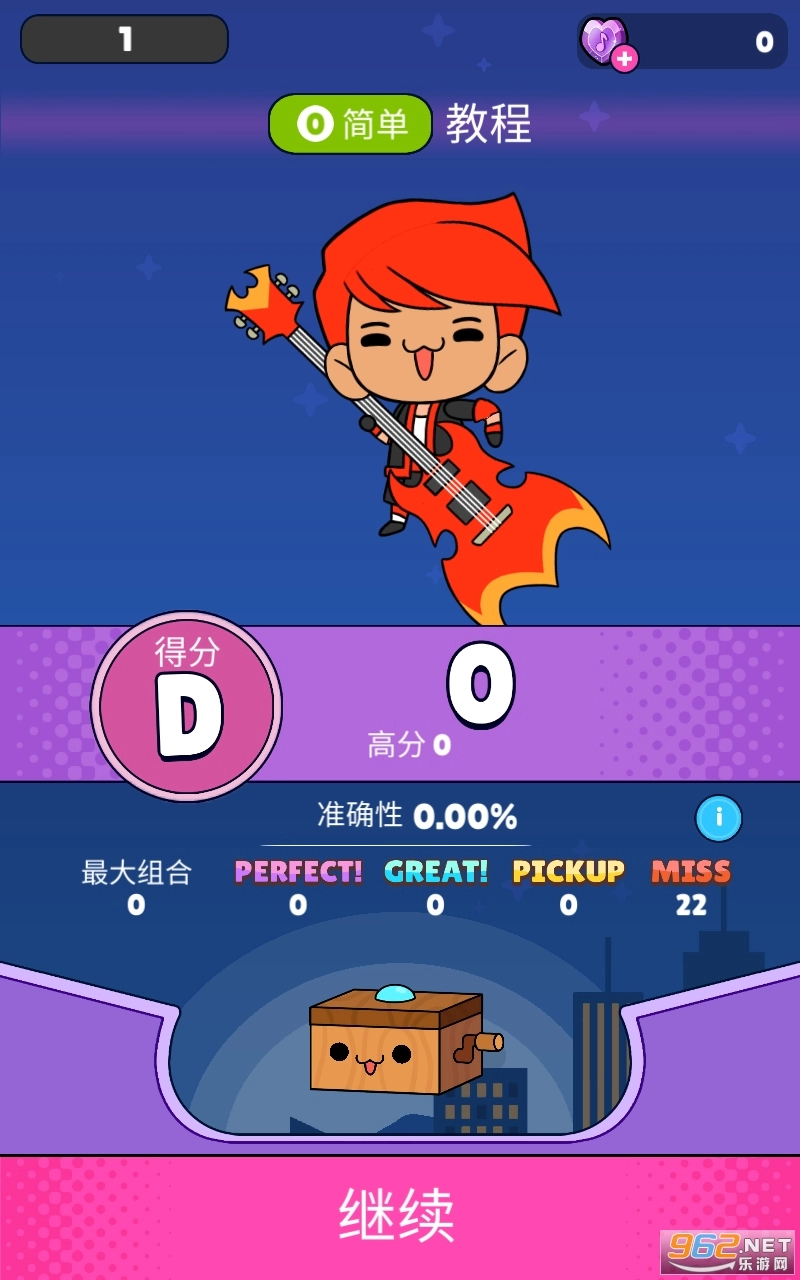Open the accuracy info icon
Screen dimensions: 800x1280
pyautogui.click(x=718, y=818)
